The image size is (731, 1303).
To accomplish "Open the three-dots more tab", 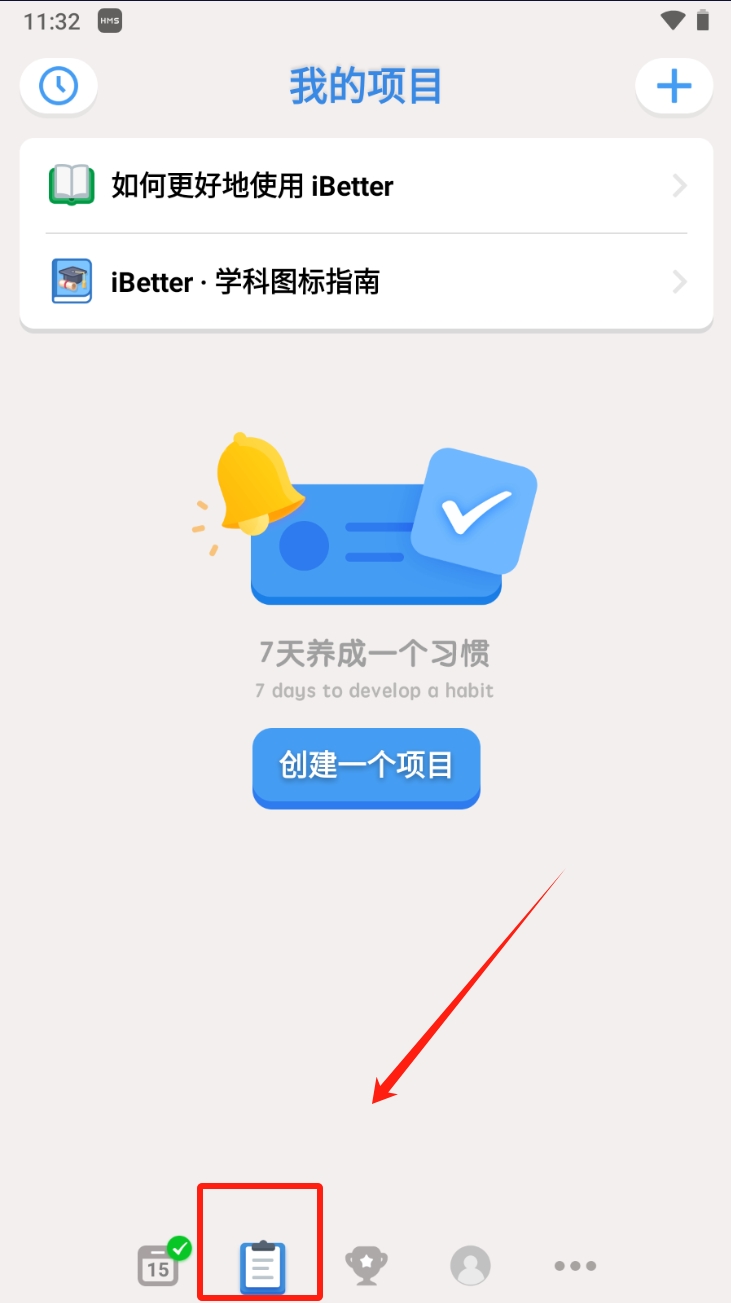I will point(575,1265).
